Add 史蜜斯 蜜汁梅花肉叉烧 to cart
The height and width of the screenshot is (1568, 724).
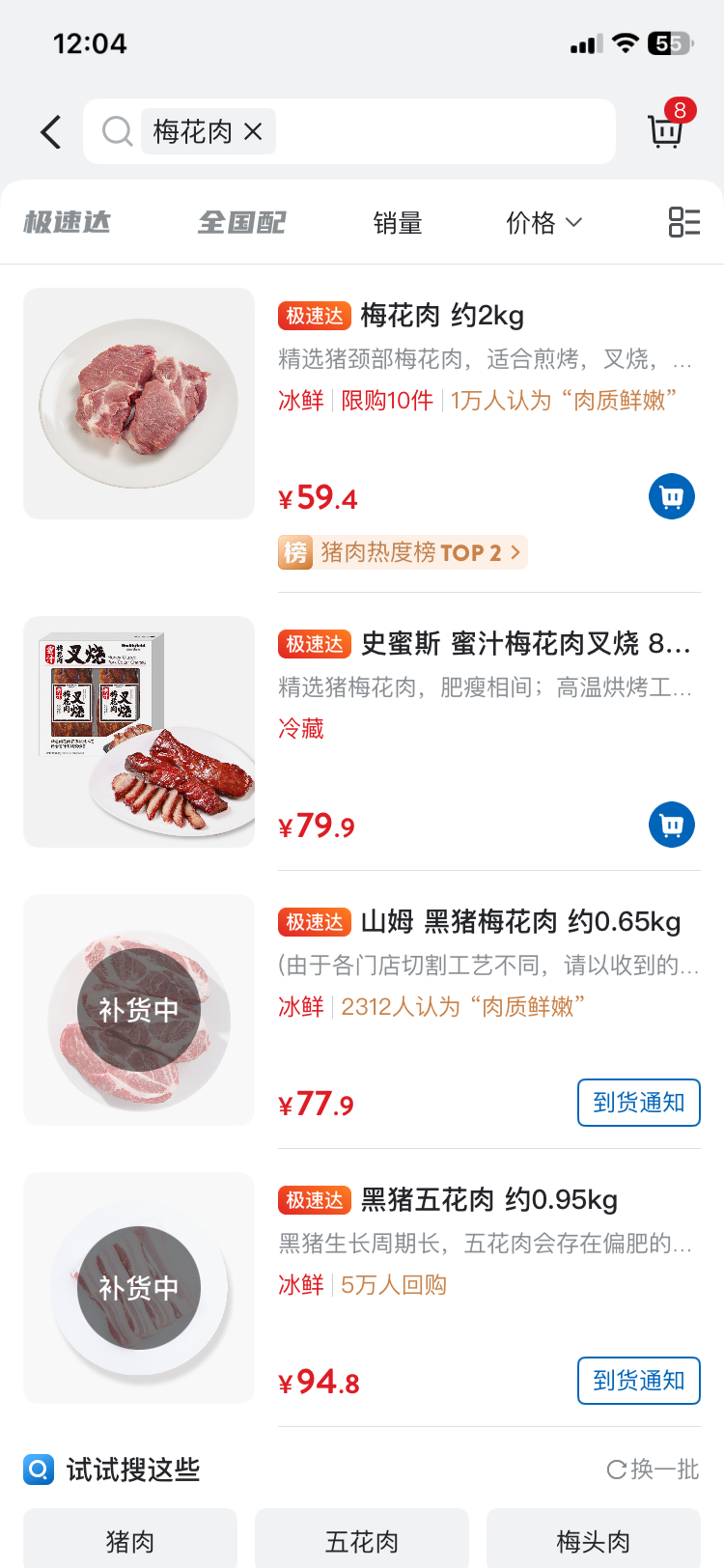pyautogui.click(x=672, y=825)
